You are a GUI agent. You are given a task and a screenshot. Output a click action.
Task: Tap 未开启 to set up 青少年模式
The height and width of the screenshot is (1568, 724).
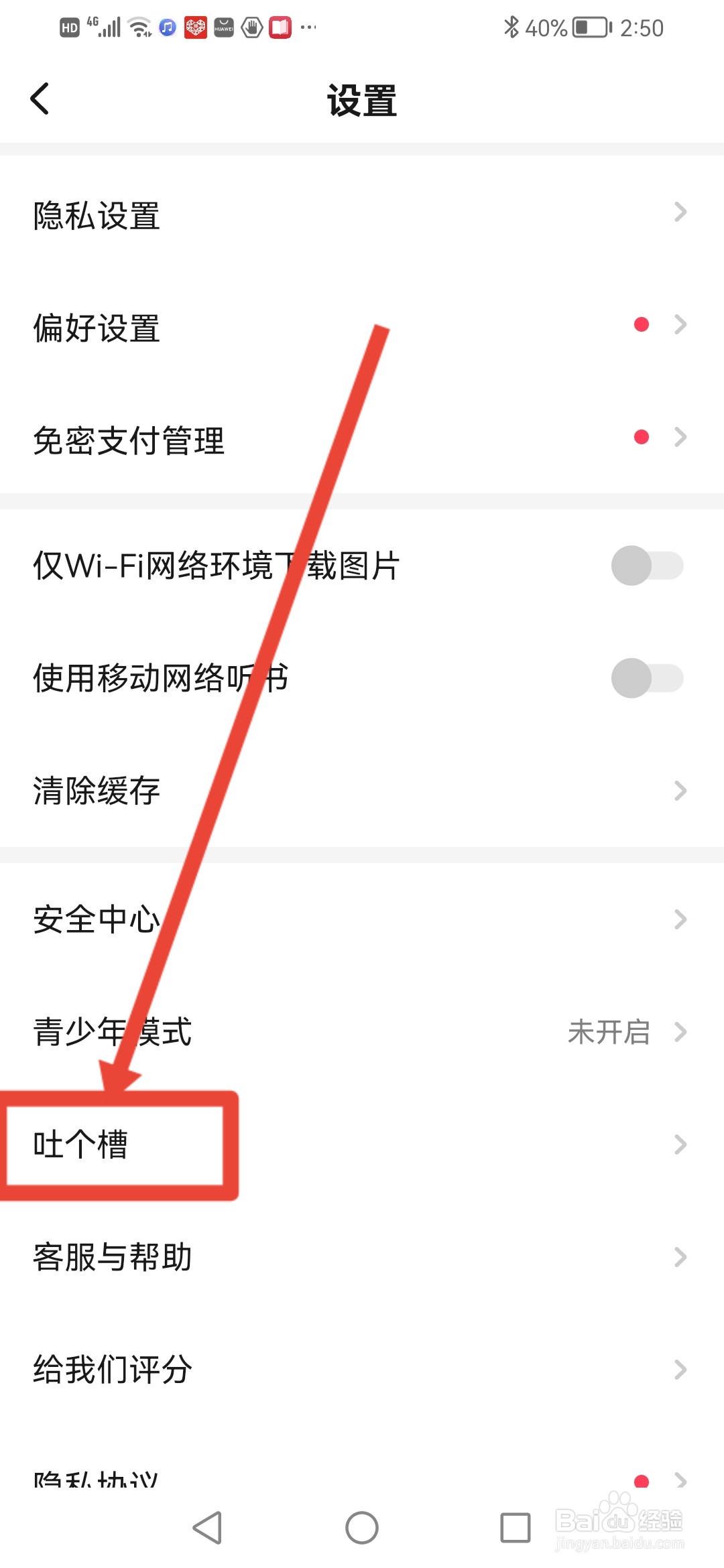click(610, 1033)
